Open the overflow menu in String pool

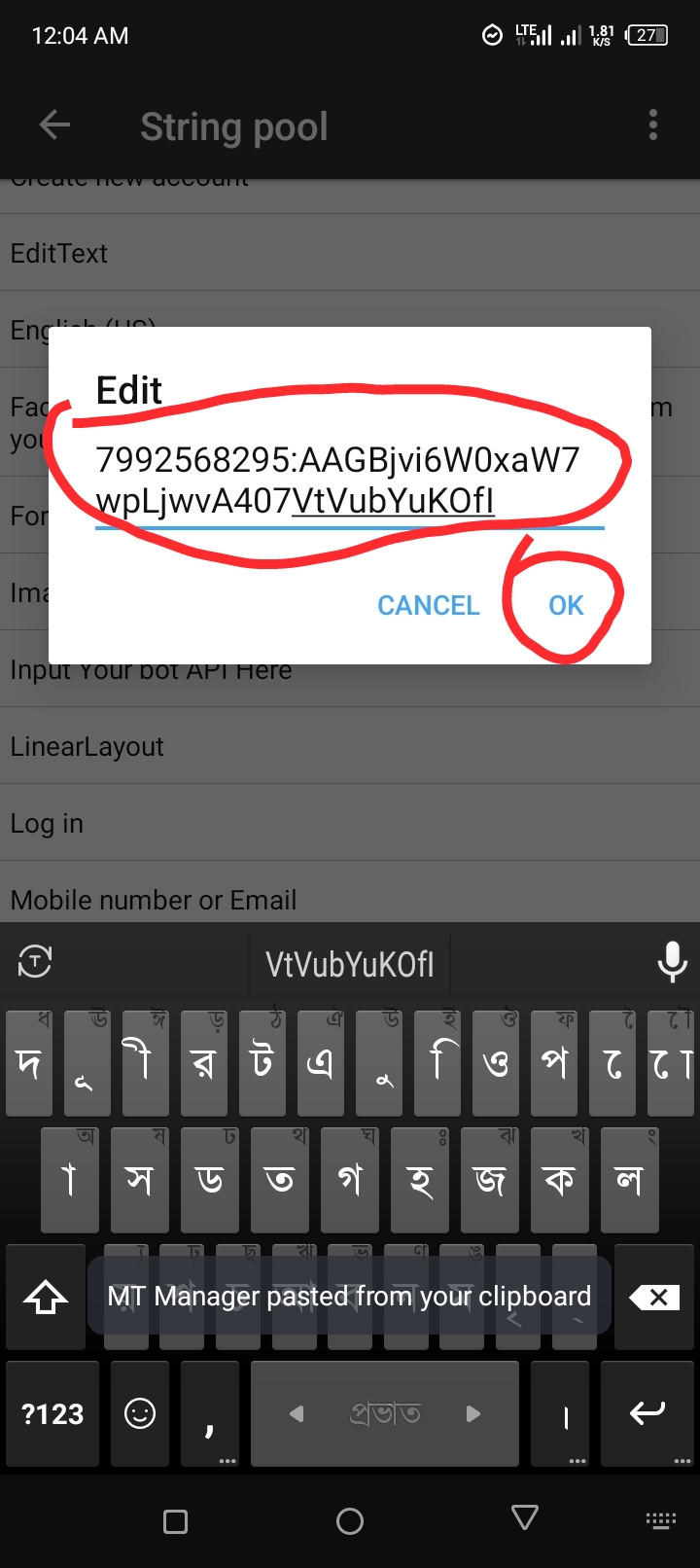pos(652,125)
